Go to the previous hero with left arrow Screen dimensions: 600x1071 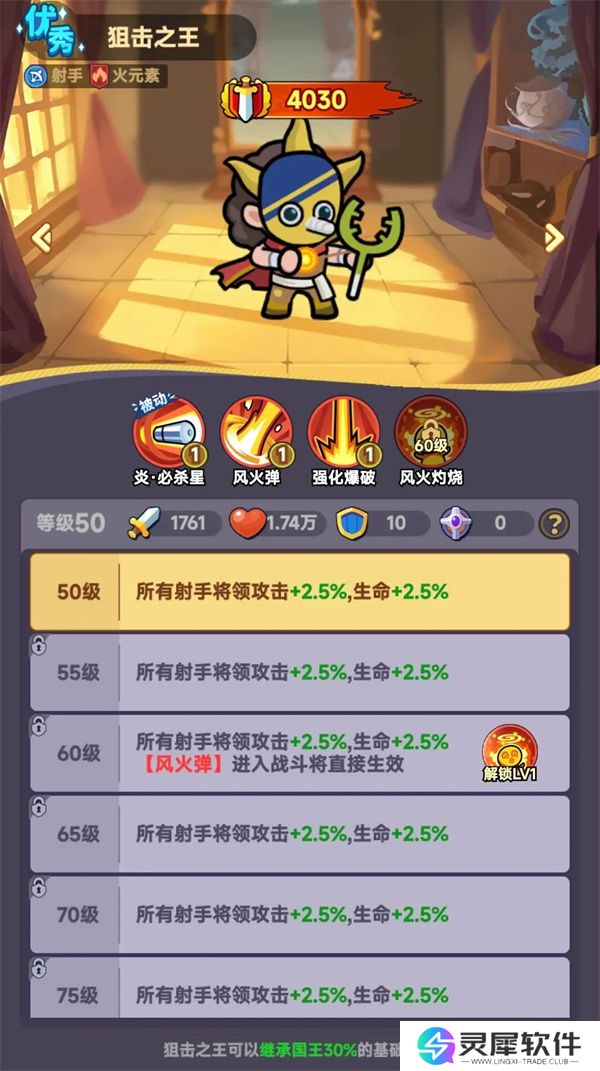[42, 238]
